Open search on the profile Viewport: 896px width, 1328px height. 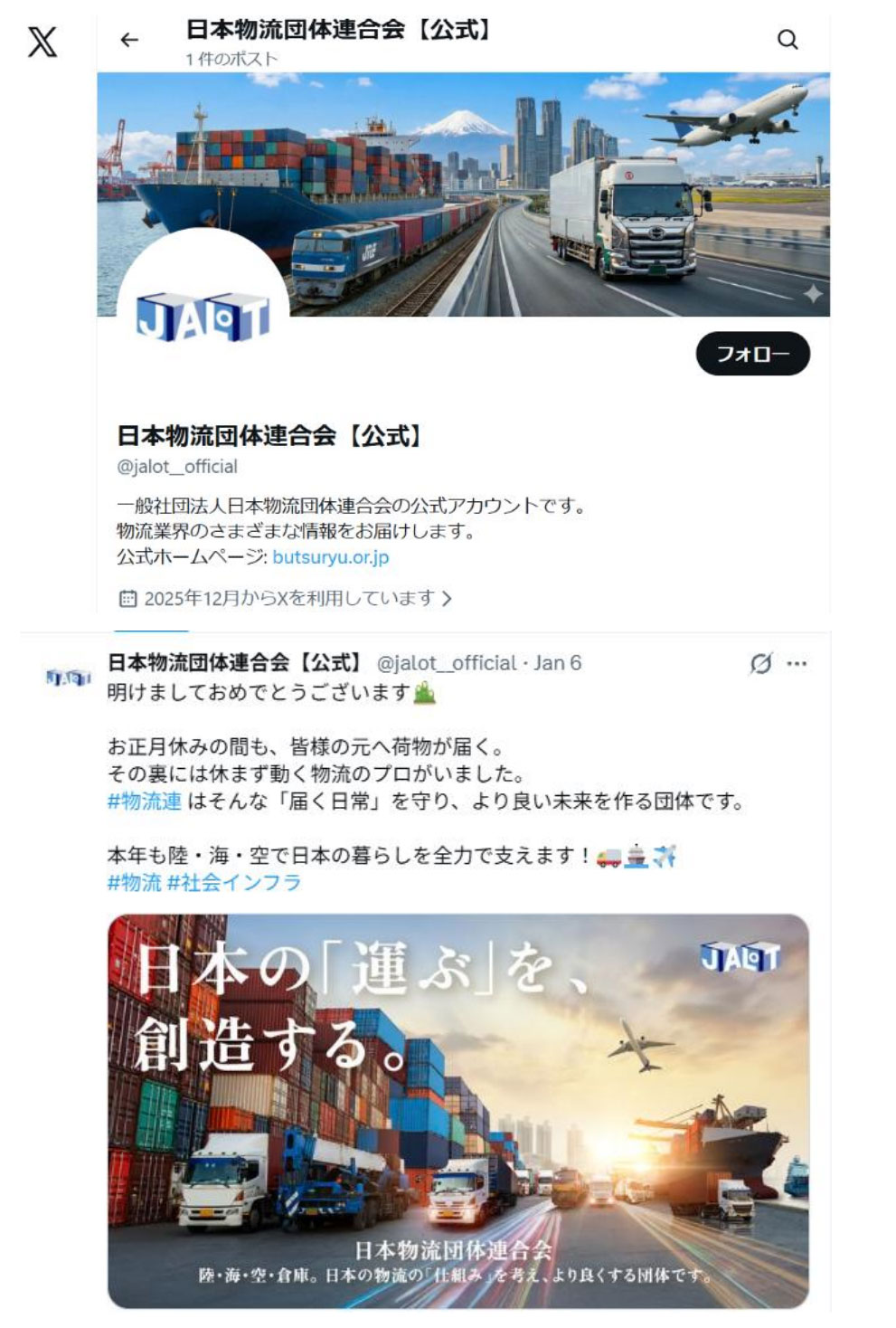[x=788, y=40]
